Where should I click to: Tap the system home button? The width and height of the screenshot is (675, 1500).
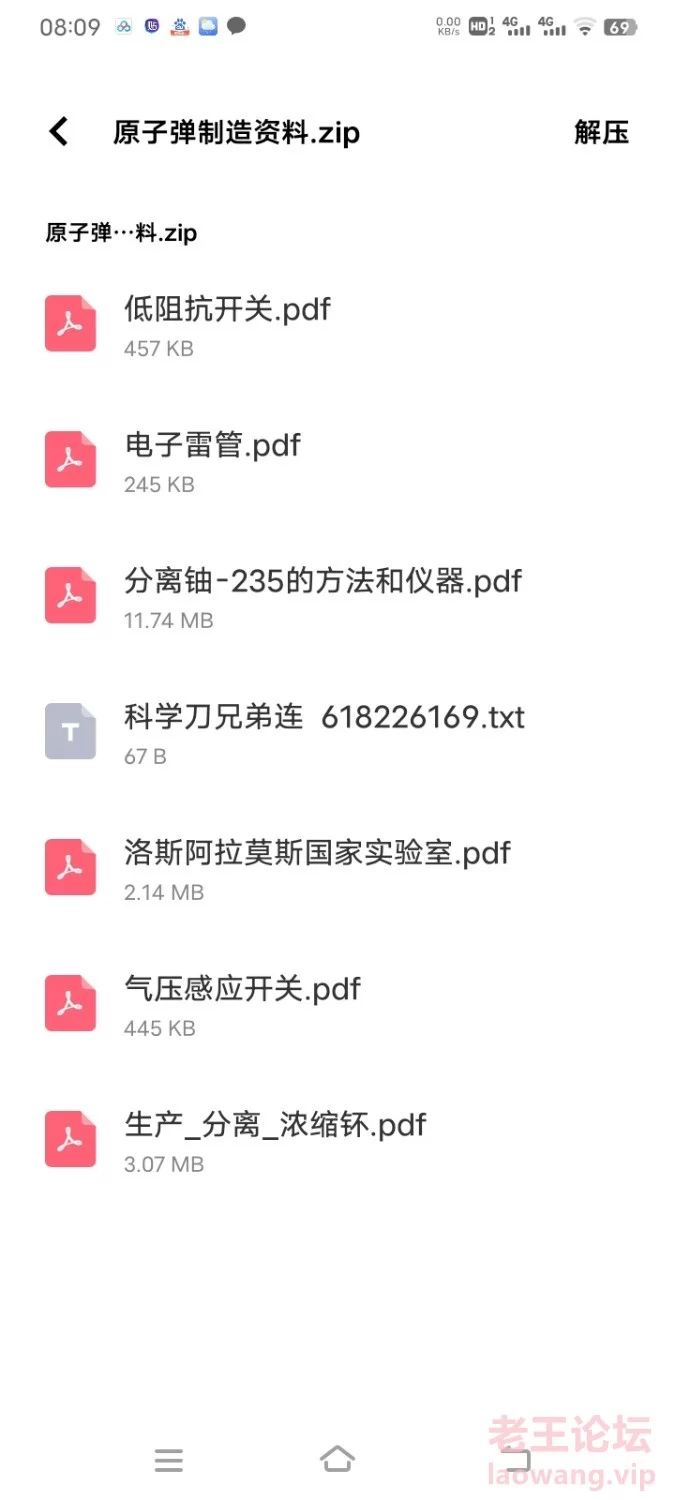[x=337, y=1459]
